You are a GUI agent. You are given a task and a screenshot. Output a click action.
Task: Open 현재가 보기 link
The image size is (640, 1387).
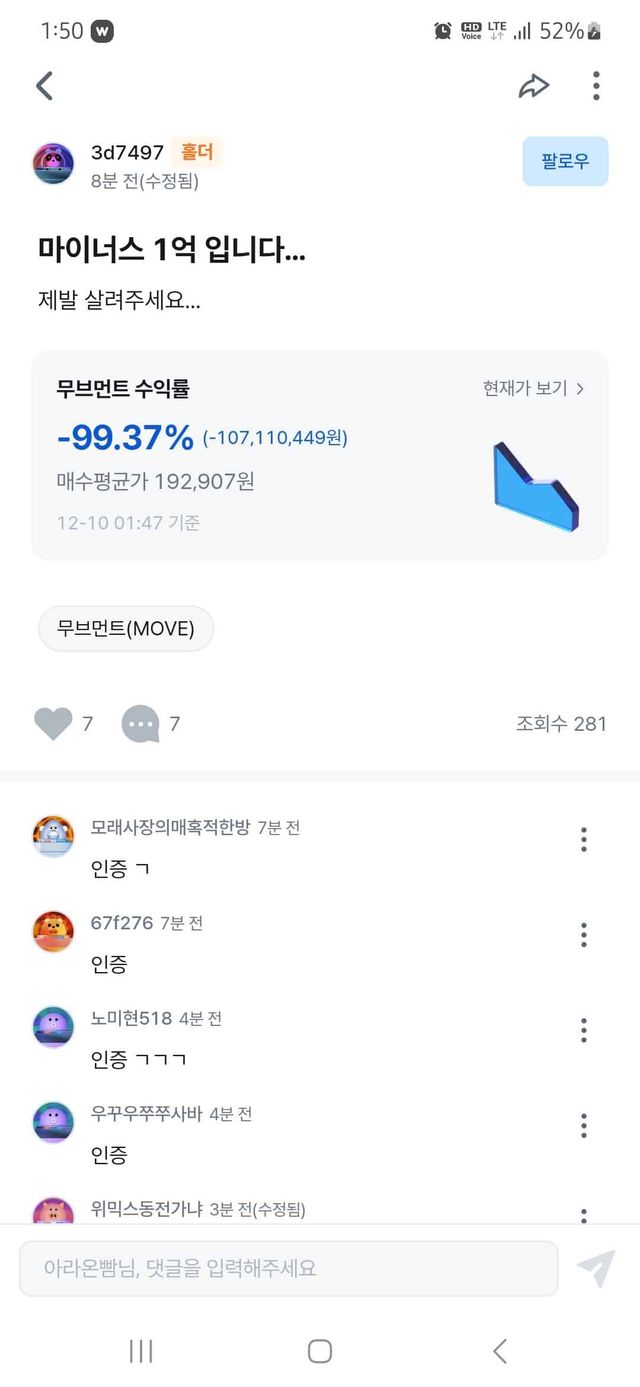point(533,388)
